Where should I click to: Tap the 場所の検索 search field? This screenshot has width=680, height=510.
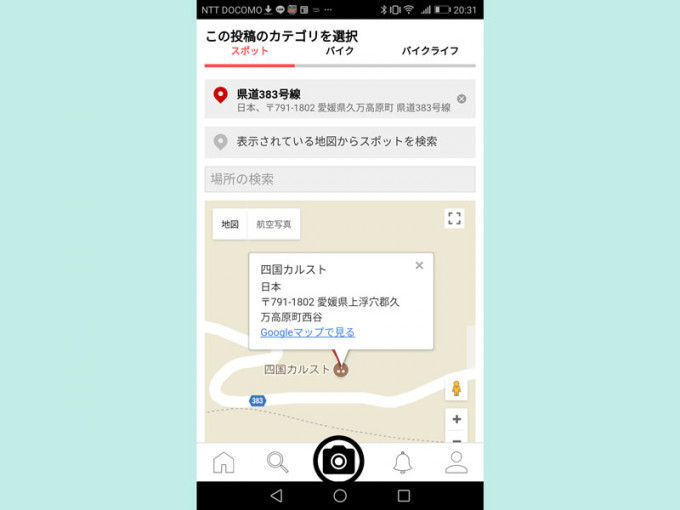click(x=339, y=179)
